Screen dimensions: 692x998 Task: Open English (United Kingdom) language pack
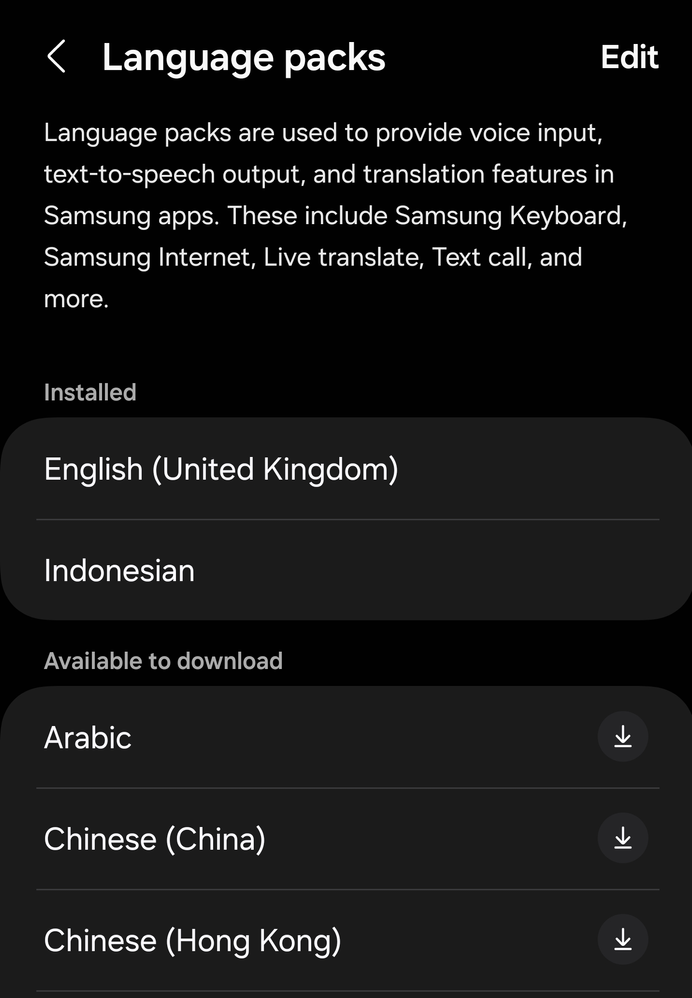click(221, 469)
